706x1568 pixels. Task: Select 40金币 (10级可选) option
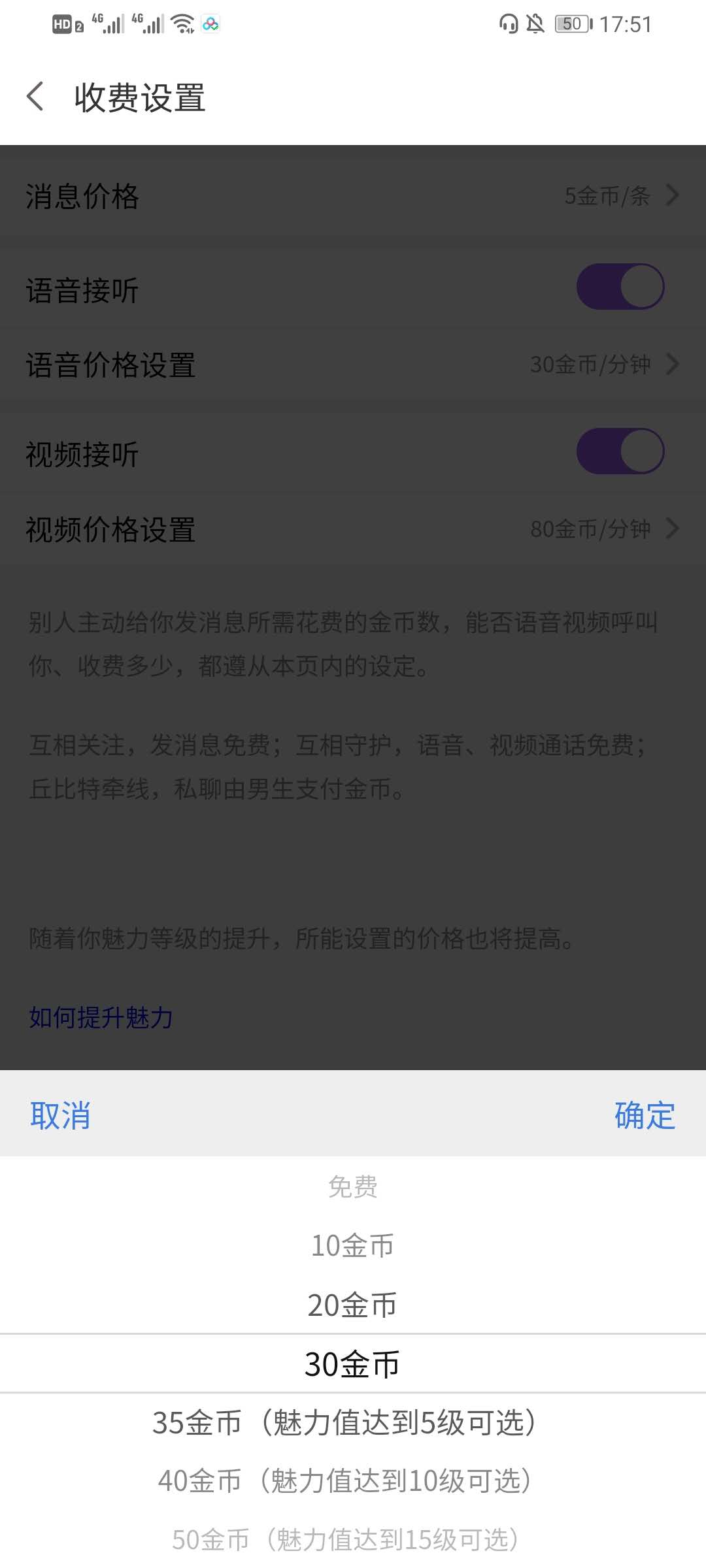pos(346,1481)
